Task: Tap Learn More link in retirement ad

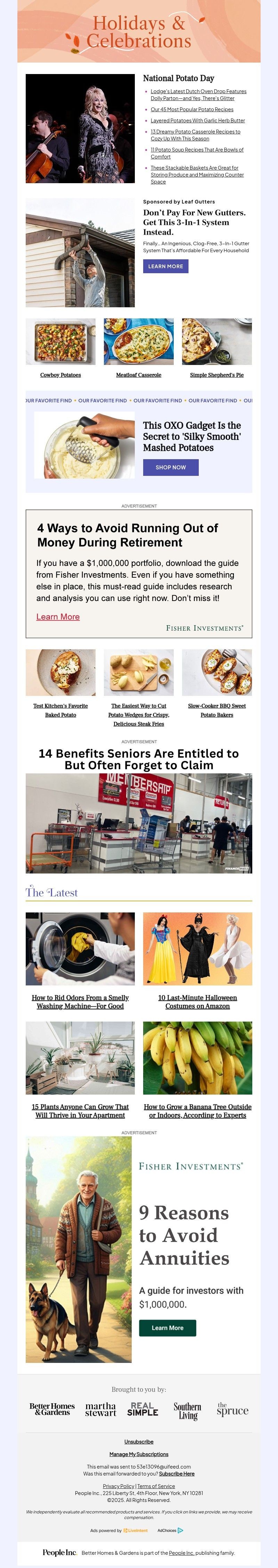Action: coord(58,617)
